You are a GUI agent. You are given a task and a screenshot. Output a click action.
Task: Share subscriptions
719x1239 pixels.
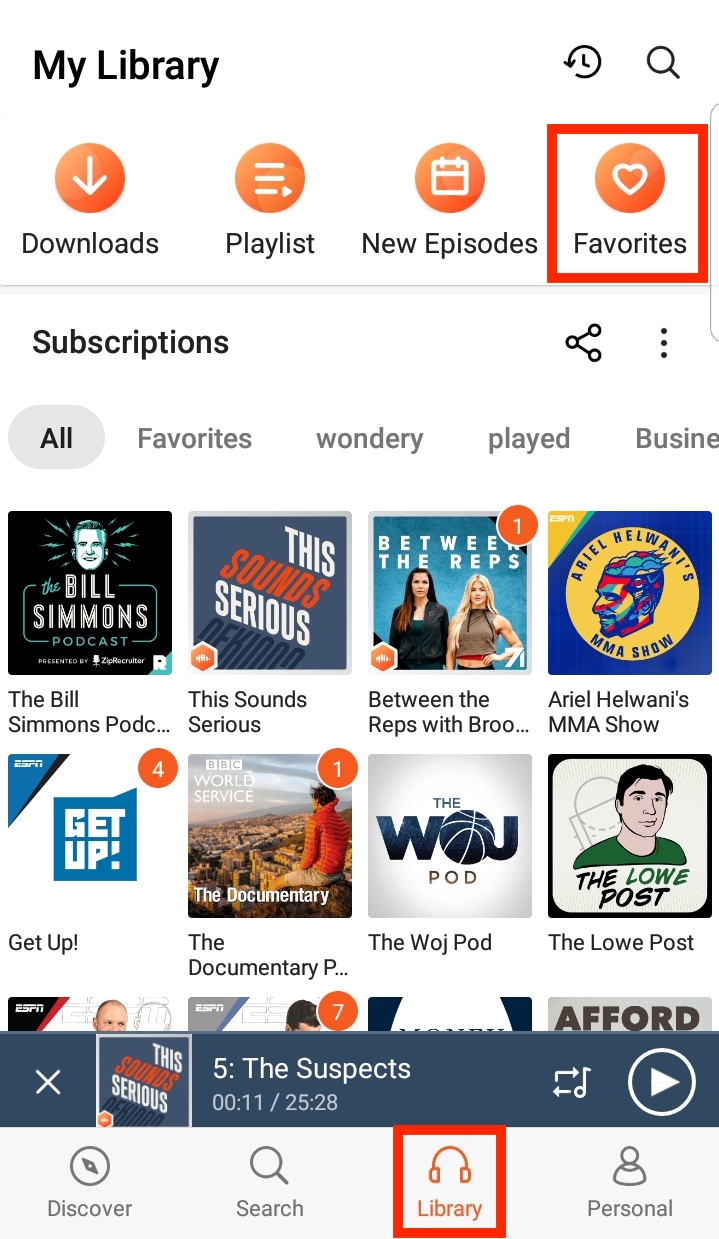584,343
